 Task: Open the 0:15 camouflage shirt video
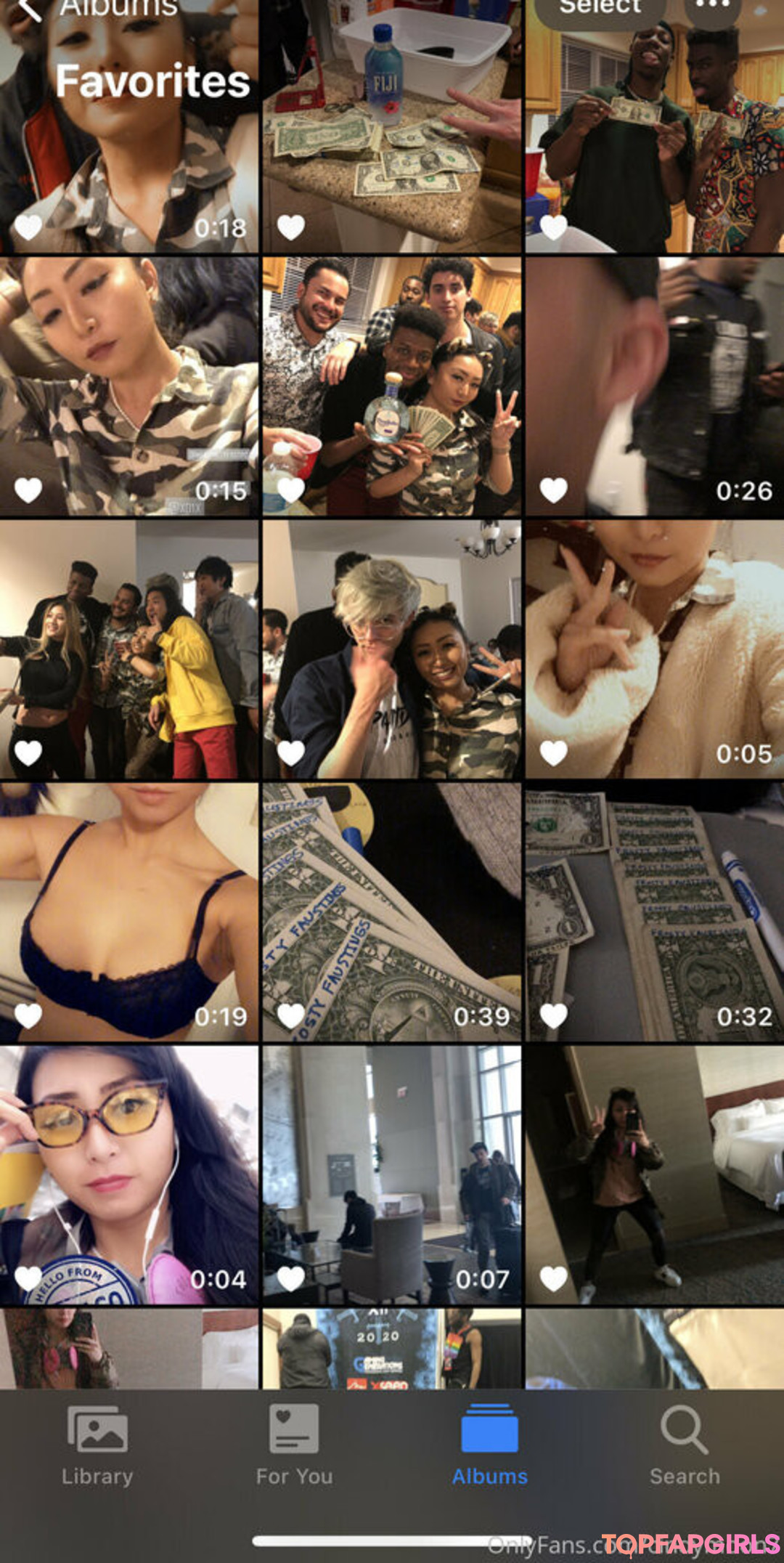(x=129, y=386)
